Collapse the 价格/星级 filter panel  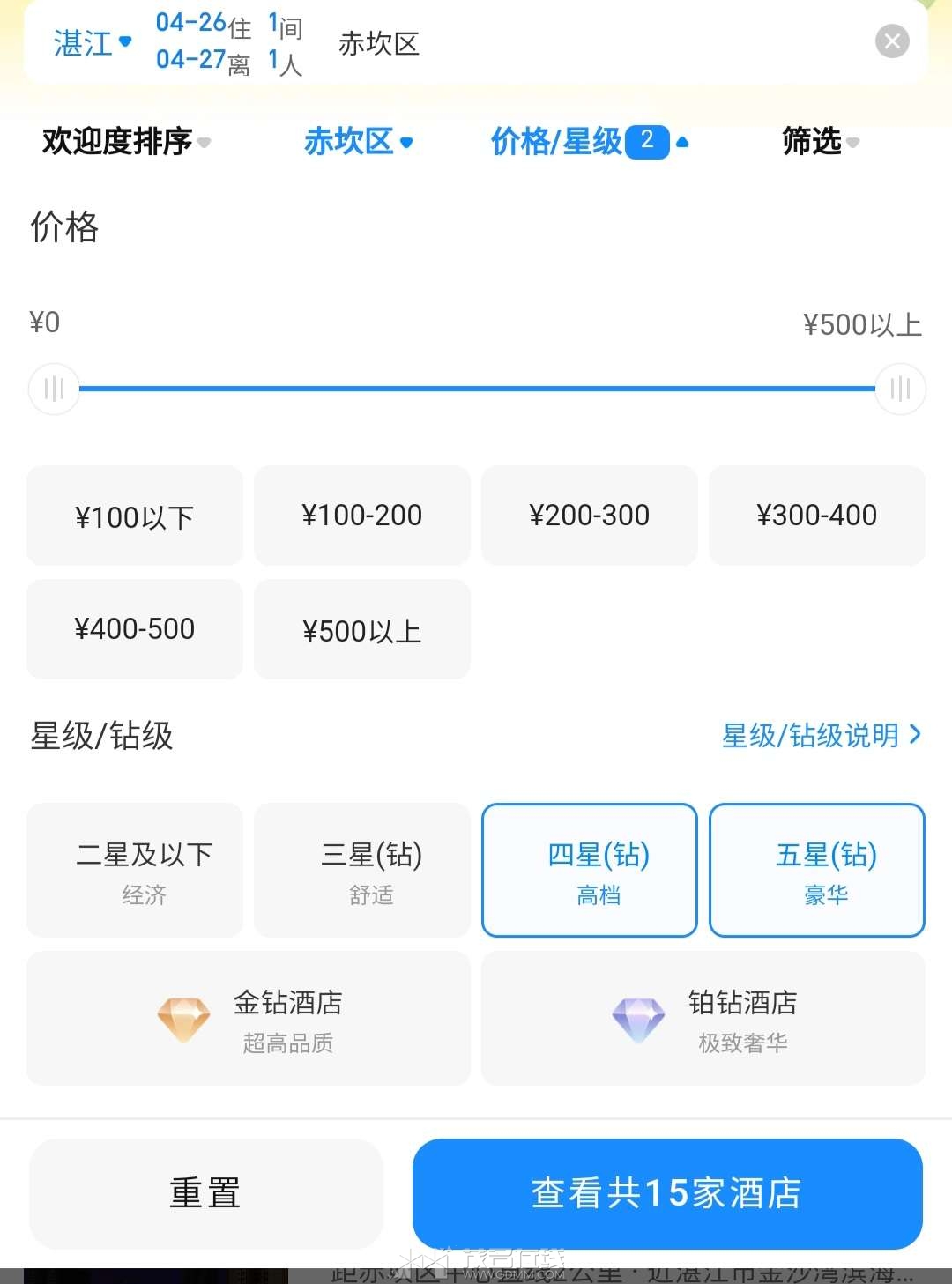pos(589,141)
